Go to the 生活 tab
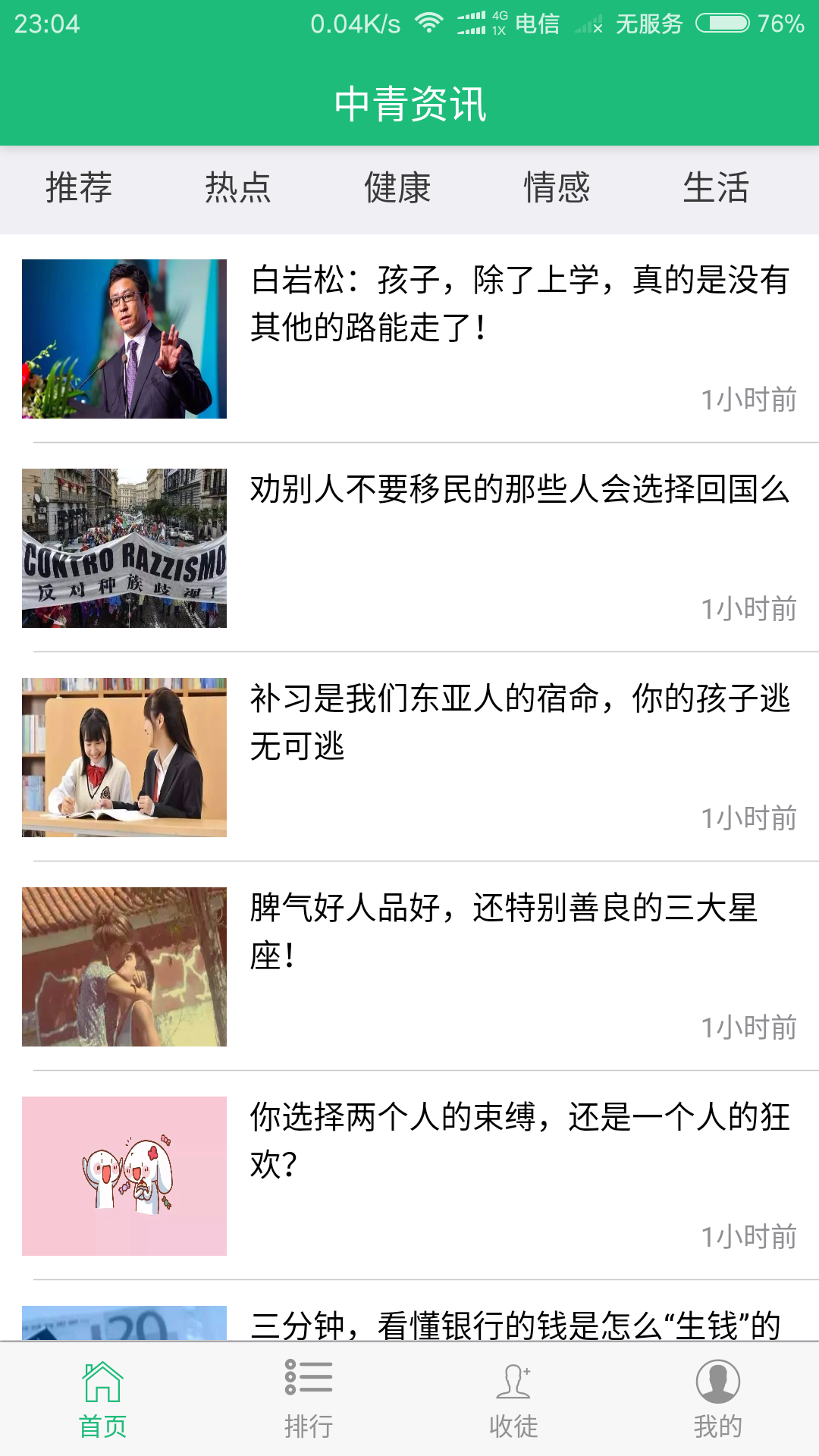 716,187
